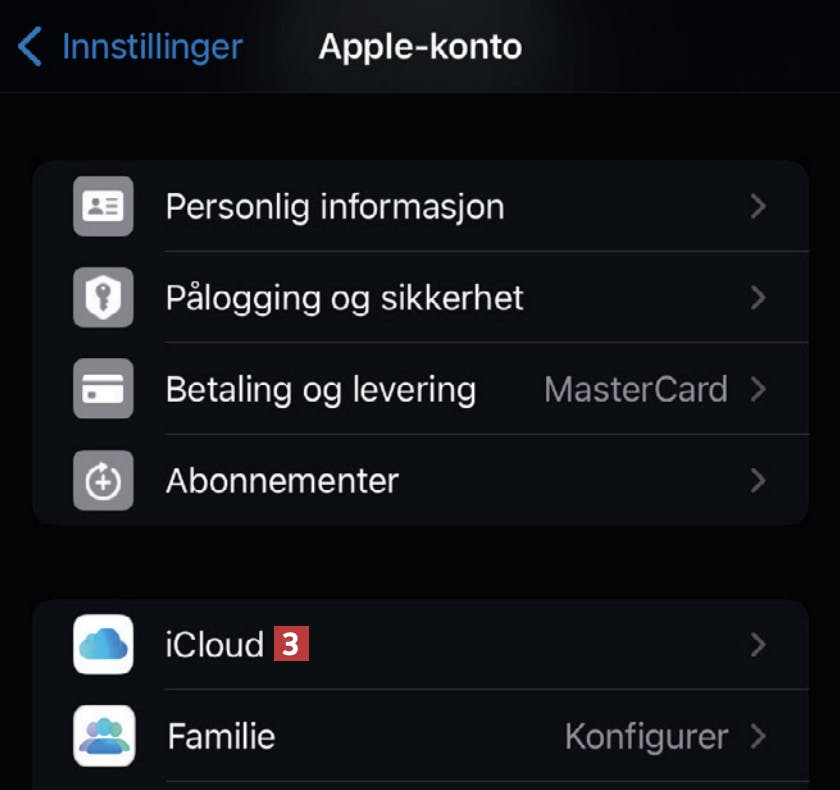Open Personlig informasjon
840x790 pixels.
(420, 207)
